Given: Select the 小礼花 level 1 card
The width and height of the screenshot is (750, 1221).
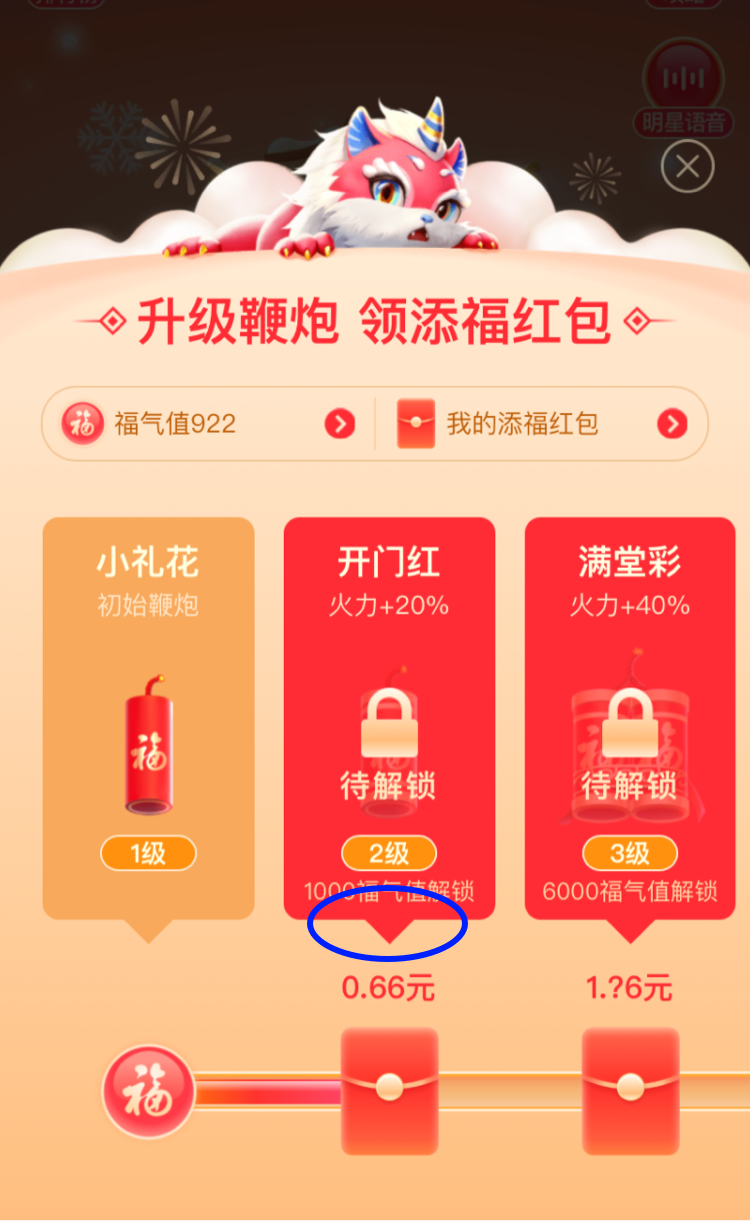Looking at the screenshot, I should [148, 717].
